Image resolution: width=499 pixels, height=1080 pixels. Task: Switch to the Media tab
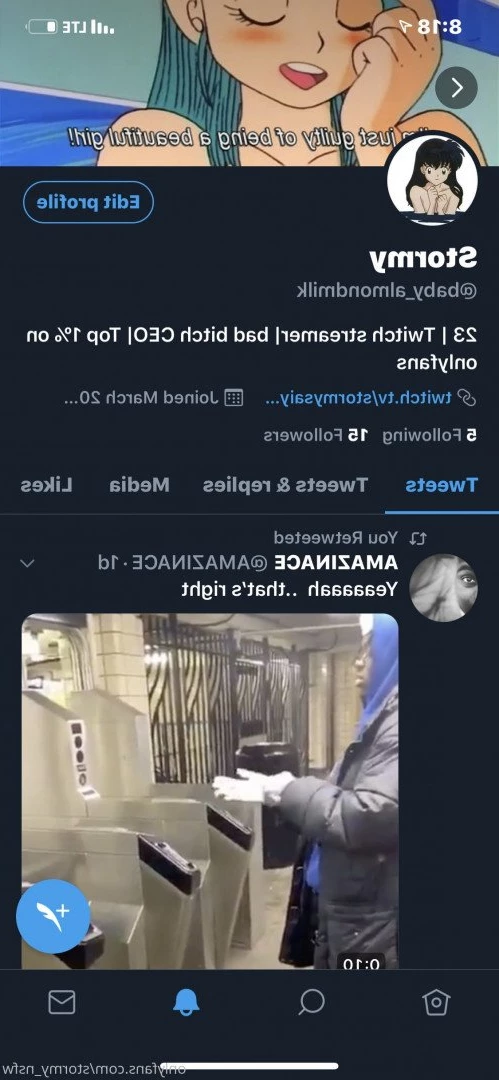click(x=139, y=485)
